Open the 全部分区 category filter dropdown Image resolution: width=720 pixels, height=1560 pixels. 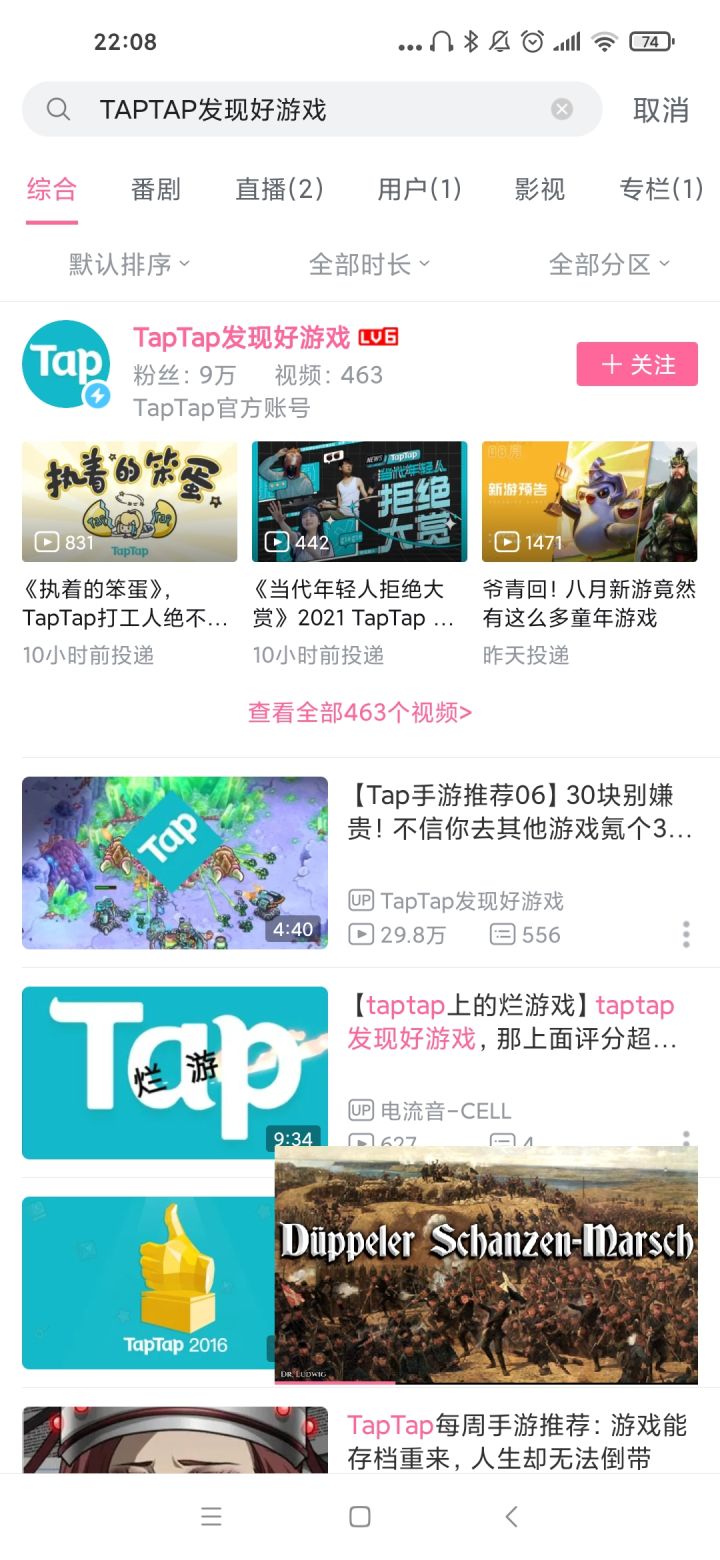pos(608,263)
